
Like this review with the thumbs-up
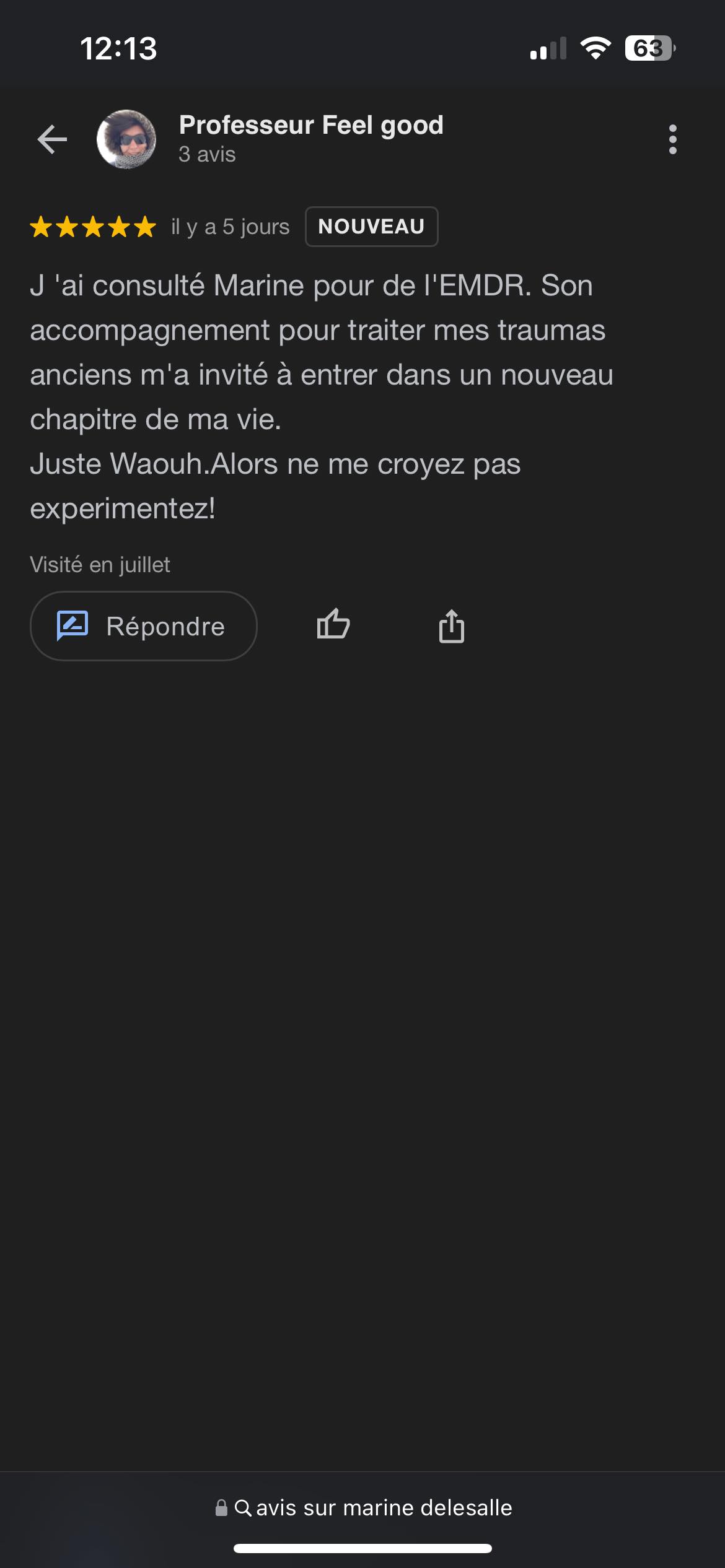333,624
